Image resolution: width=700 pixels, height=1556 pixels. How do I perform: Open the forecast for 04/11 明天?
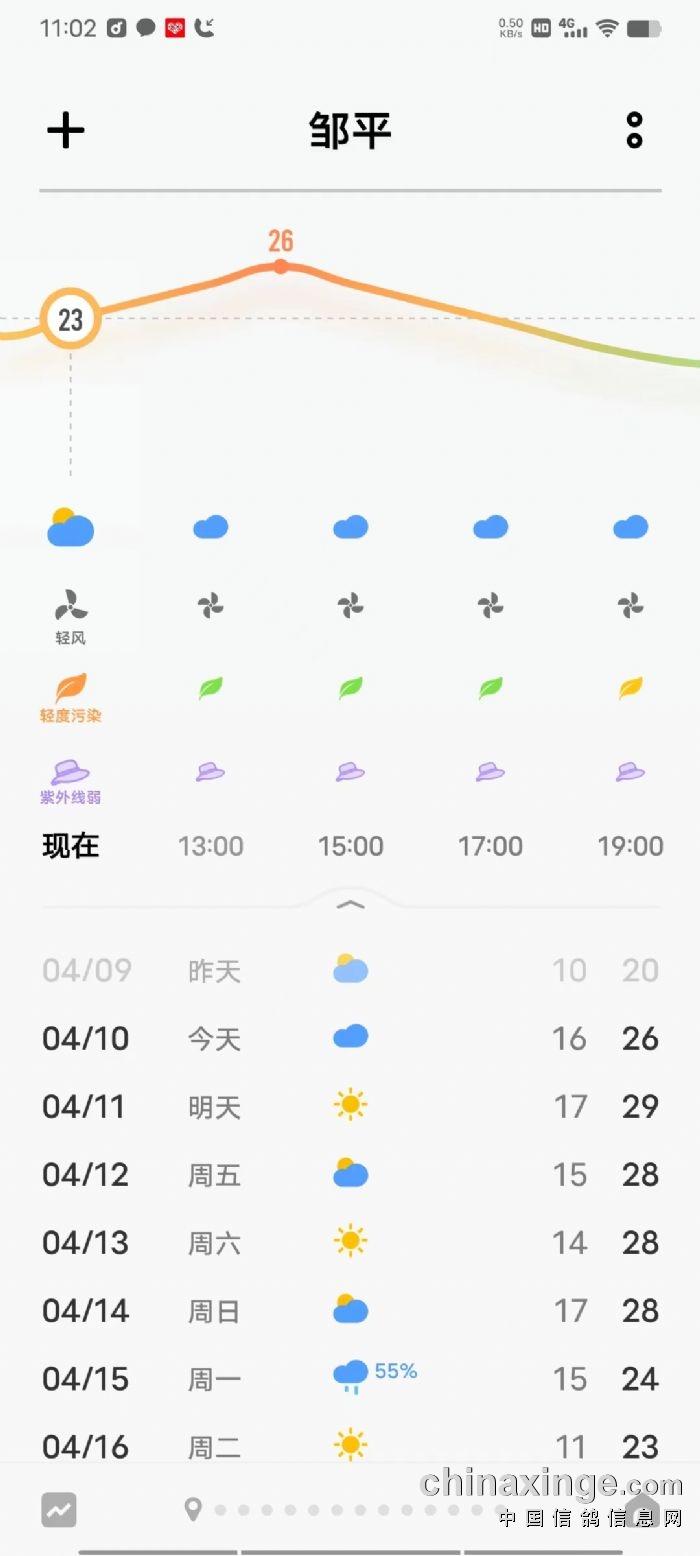click(350, 1106)
